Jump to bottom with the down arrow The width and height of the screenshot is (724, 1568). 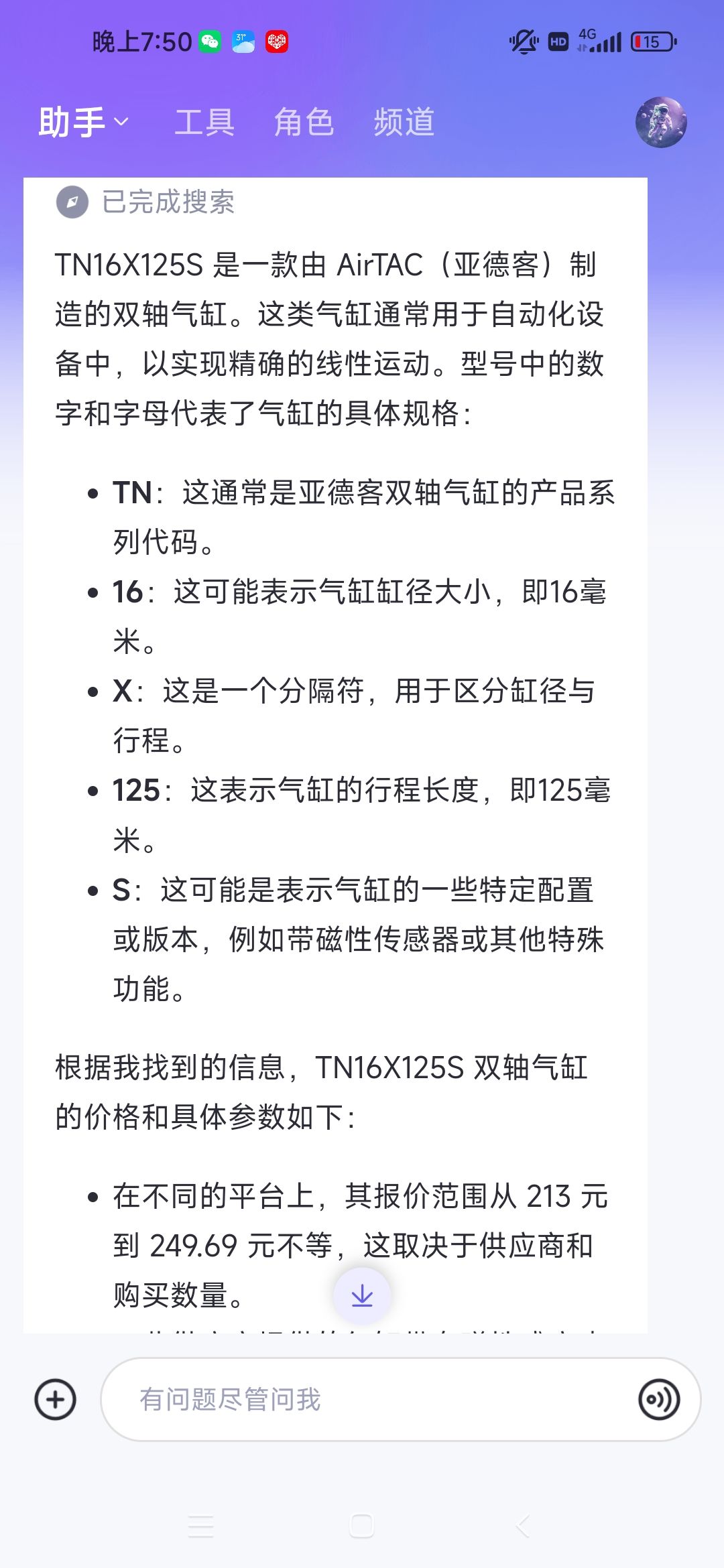362,1295
